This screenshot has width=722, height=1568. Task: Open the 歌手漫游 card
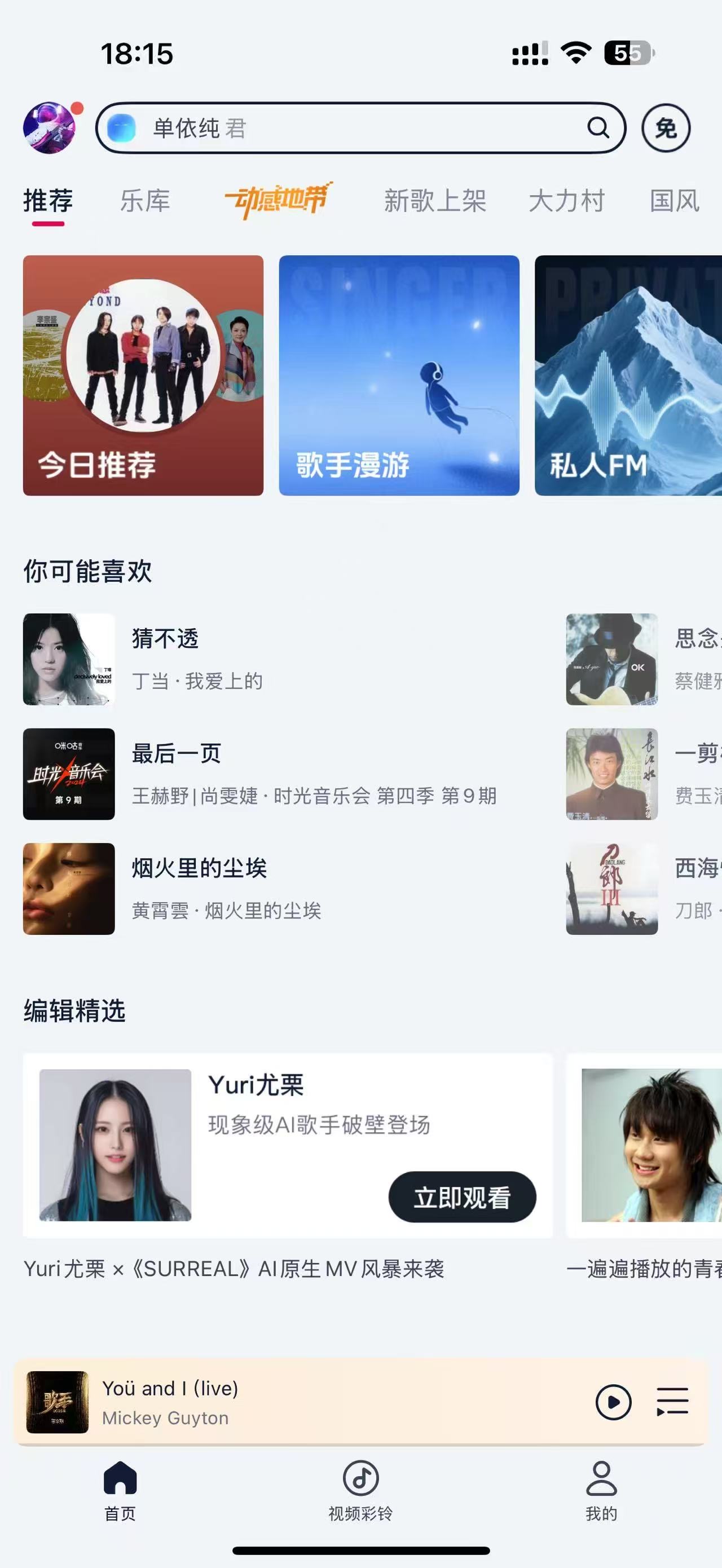tap(399, 376)
